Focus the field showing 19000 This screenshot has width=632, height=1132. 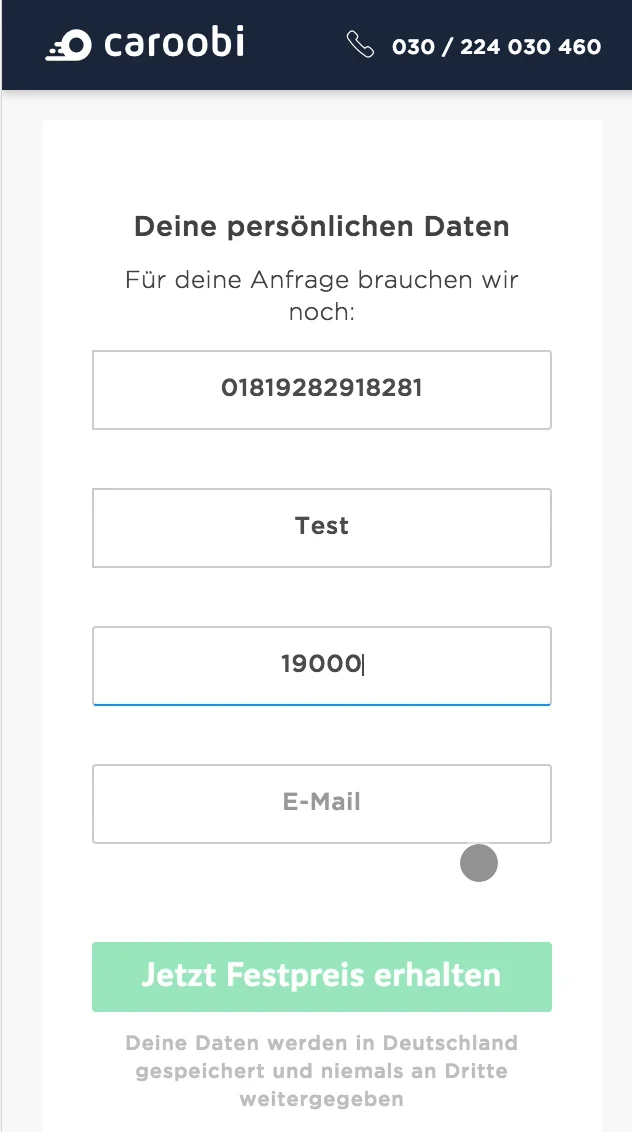[321, 665]
